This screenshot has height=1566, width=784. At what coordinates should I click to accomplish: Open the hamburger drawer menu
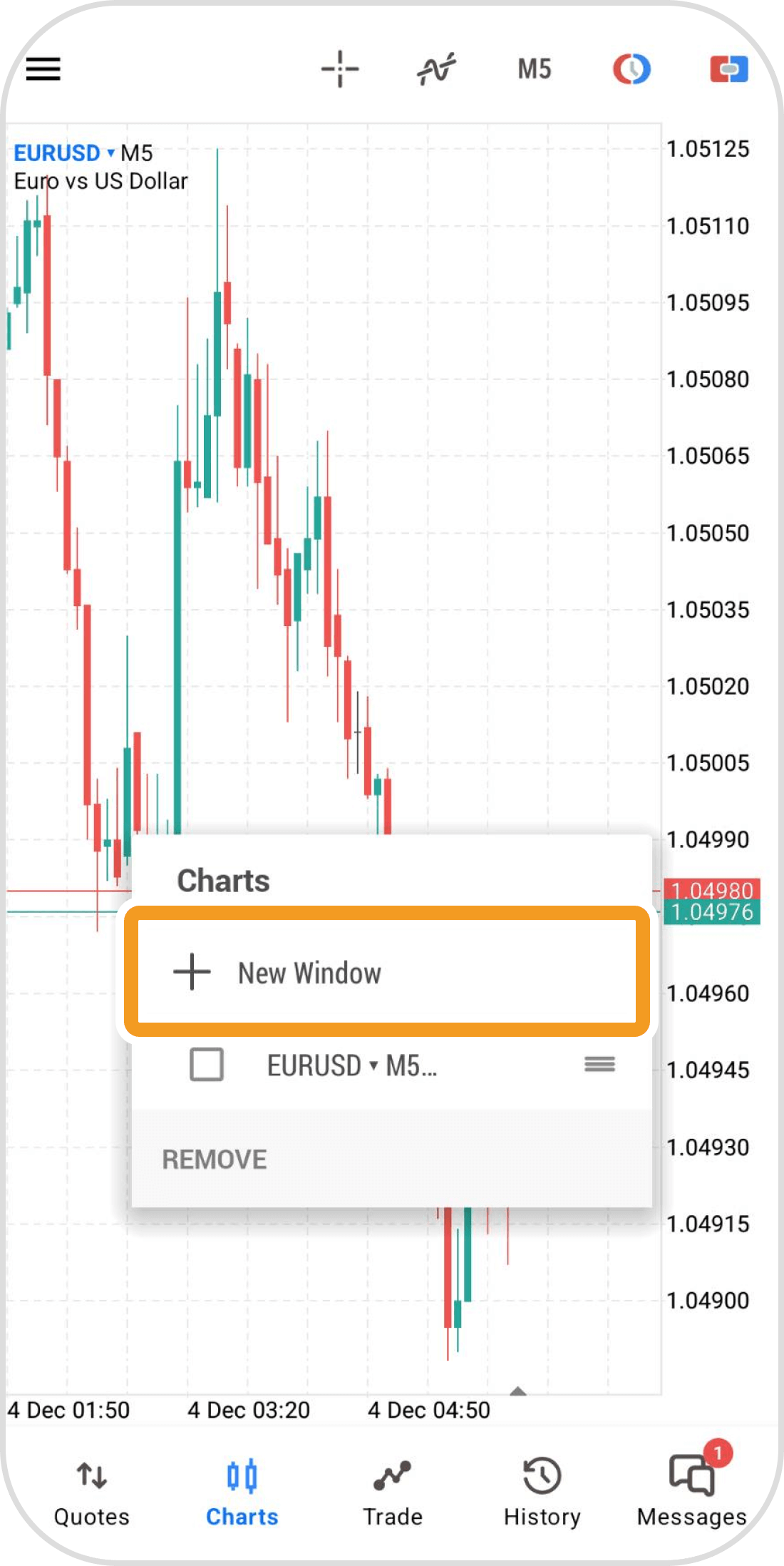click(43, 69)
